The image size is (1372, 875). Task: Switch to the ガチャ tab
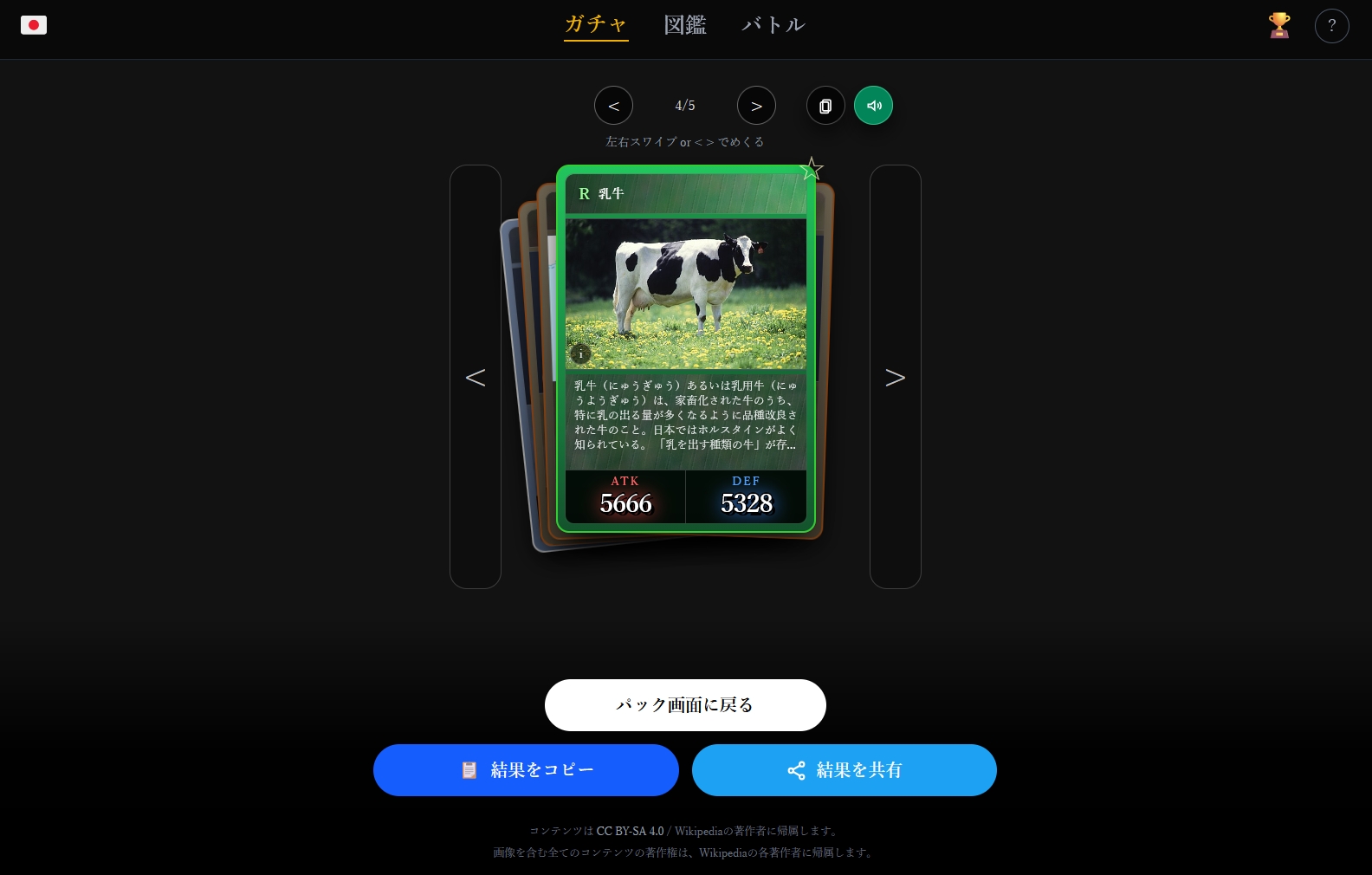click(596, 24)
